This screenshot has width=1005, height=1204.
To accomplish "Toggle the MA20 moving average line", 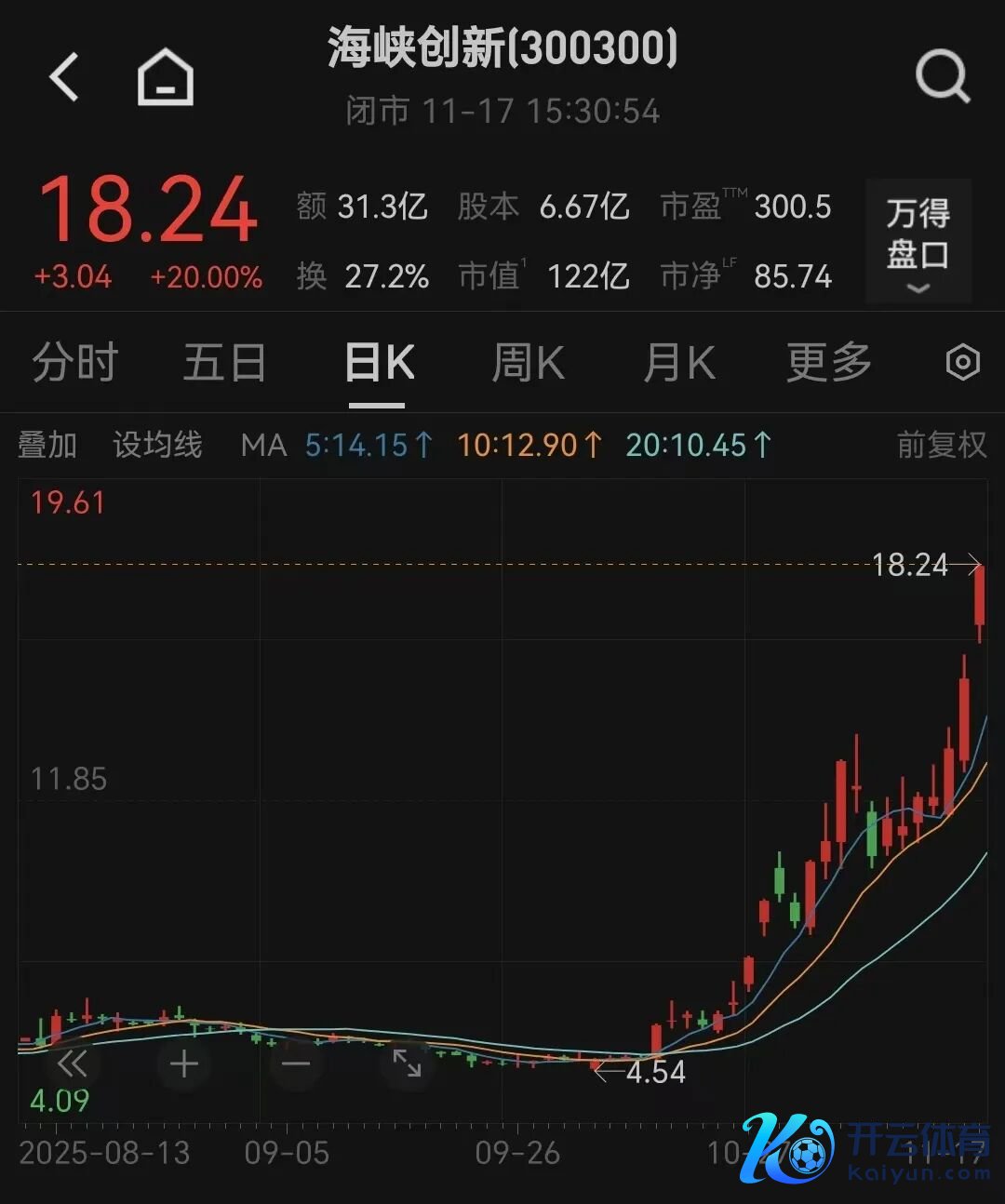I will [696, 445].
